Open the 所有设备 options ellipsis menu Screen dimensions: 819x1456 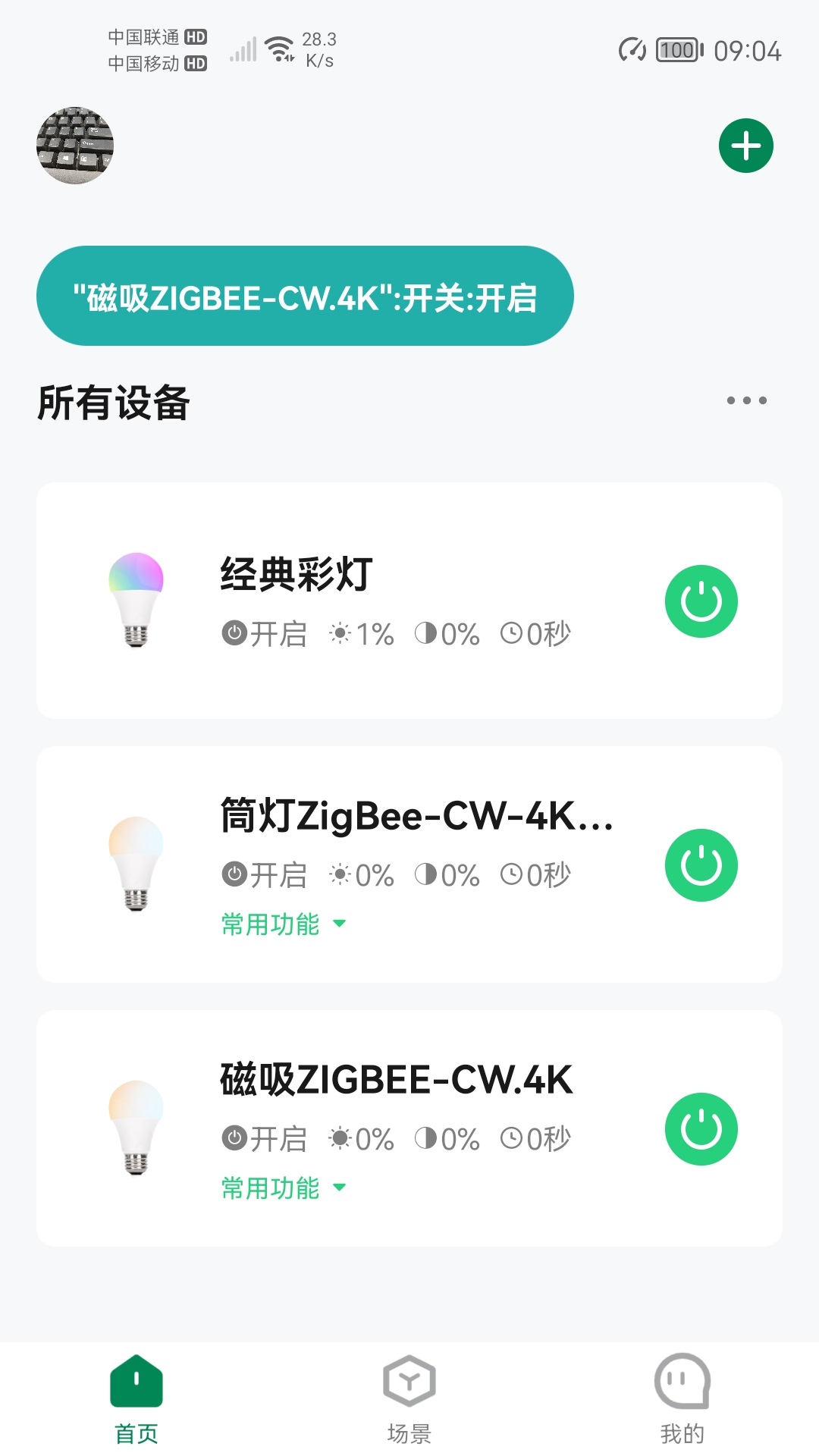point(742,400)
